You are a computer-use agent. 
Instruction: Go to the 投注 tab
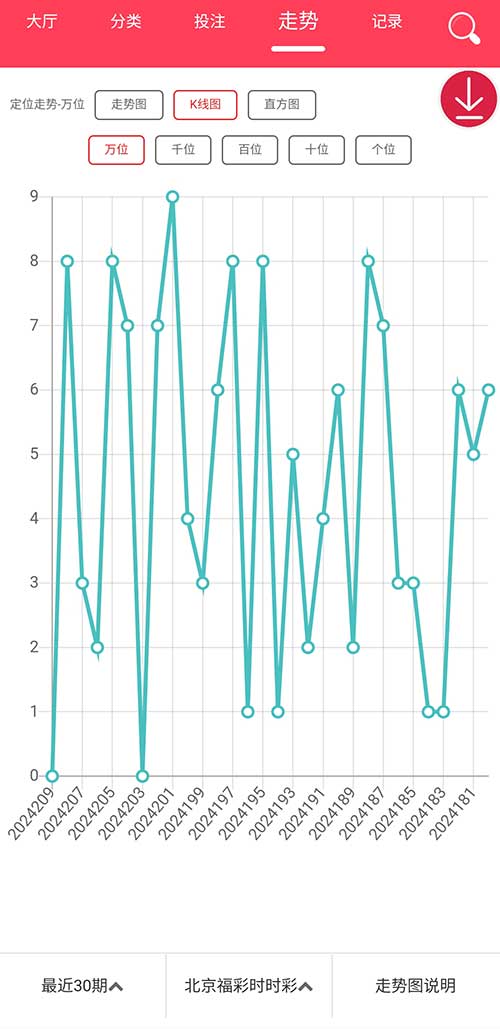pos(209,22)
